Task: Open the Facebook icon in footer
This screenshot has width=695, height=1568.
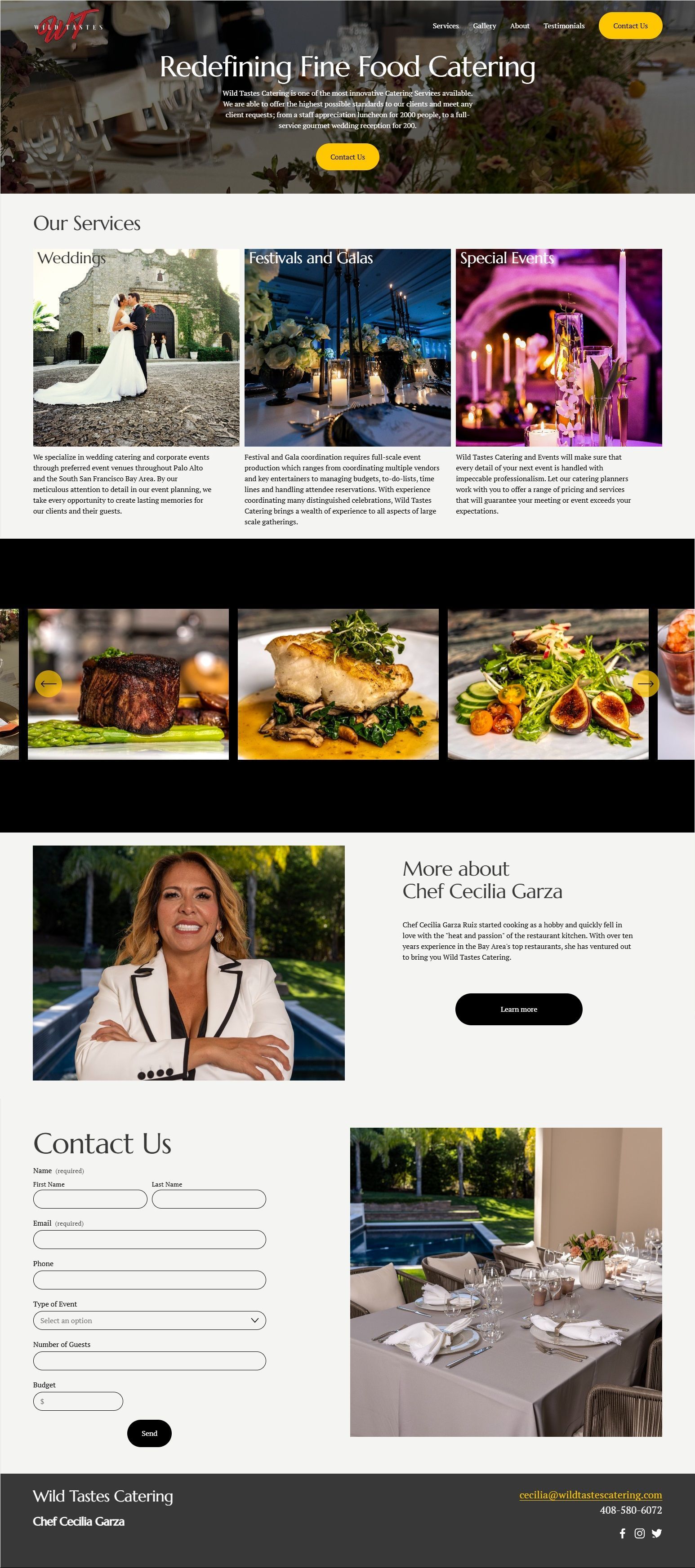Action: (x=622, y=1533)
